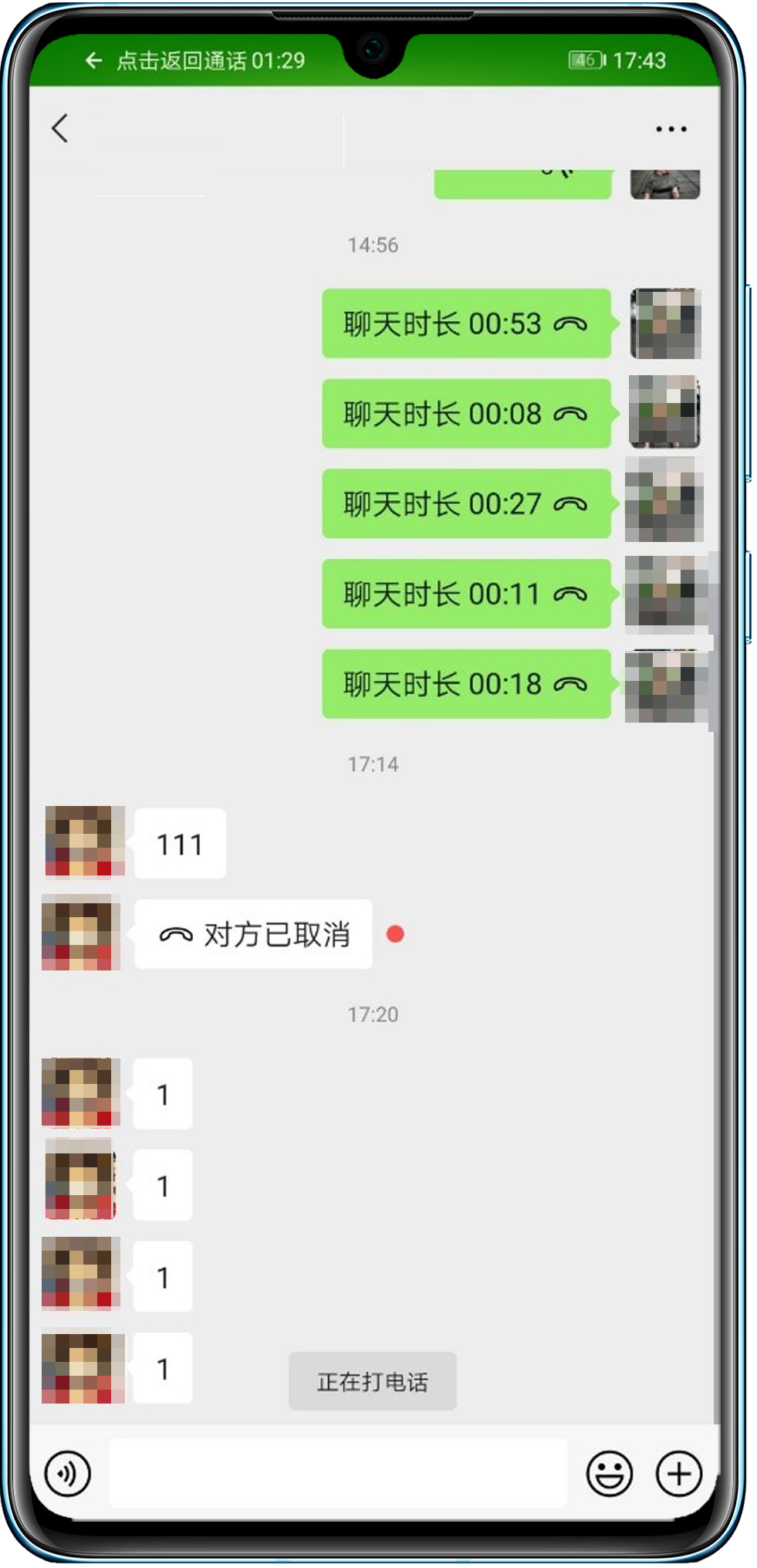Open my avatar beside the 00:53 call
The height and width of the screenshot is (1568, 757).
pos(665,323)
